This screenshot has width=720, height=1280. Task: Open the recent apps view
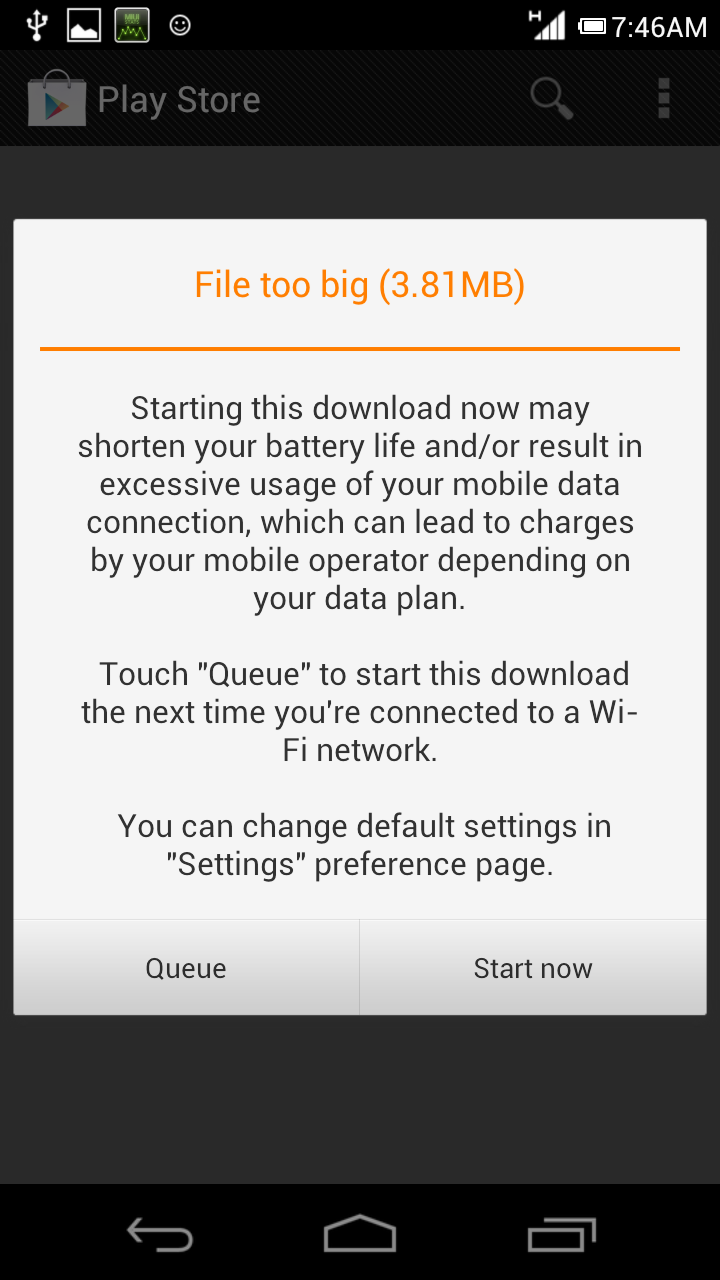pyautogui.click(x=561, y=1235)
